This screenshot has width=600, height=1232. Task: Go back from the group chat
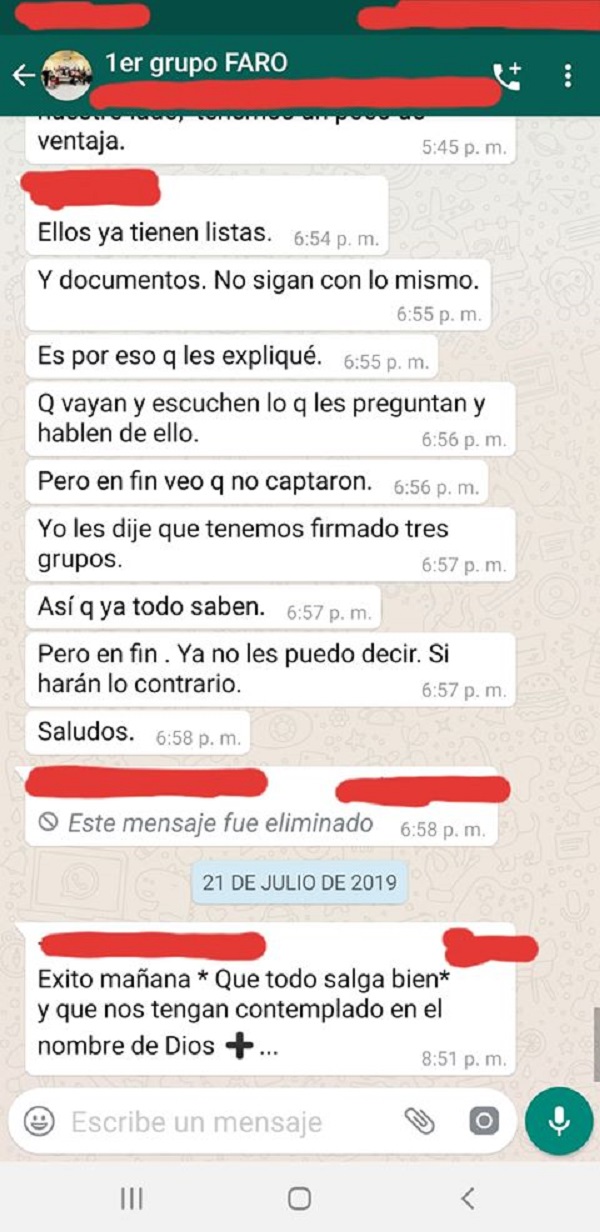(22, 76)
